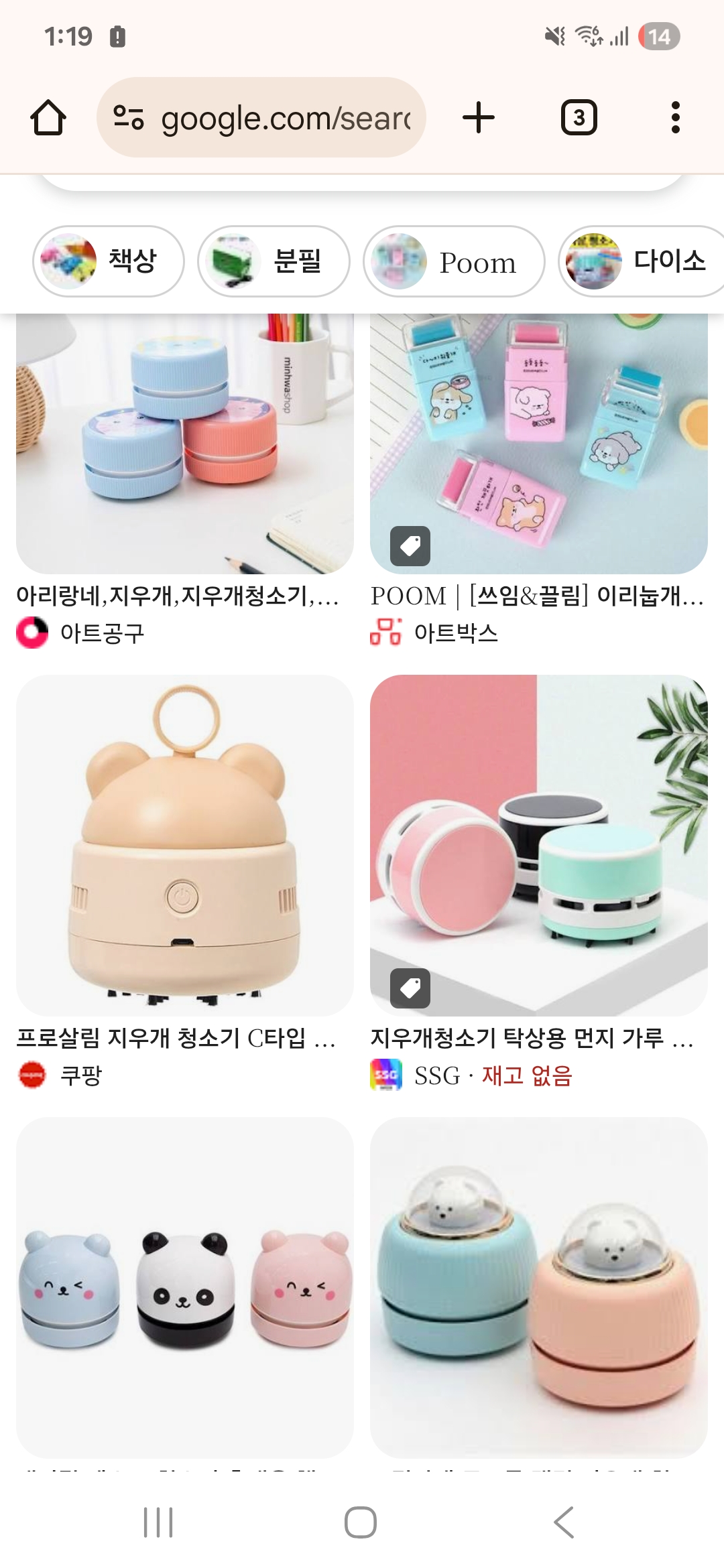Viewport: 724px width, 1568px height.
Task: Open 프로살림 지우개 청소기 C타입 from 쿠팡
Action: (184, 846)
